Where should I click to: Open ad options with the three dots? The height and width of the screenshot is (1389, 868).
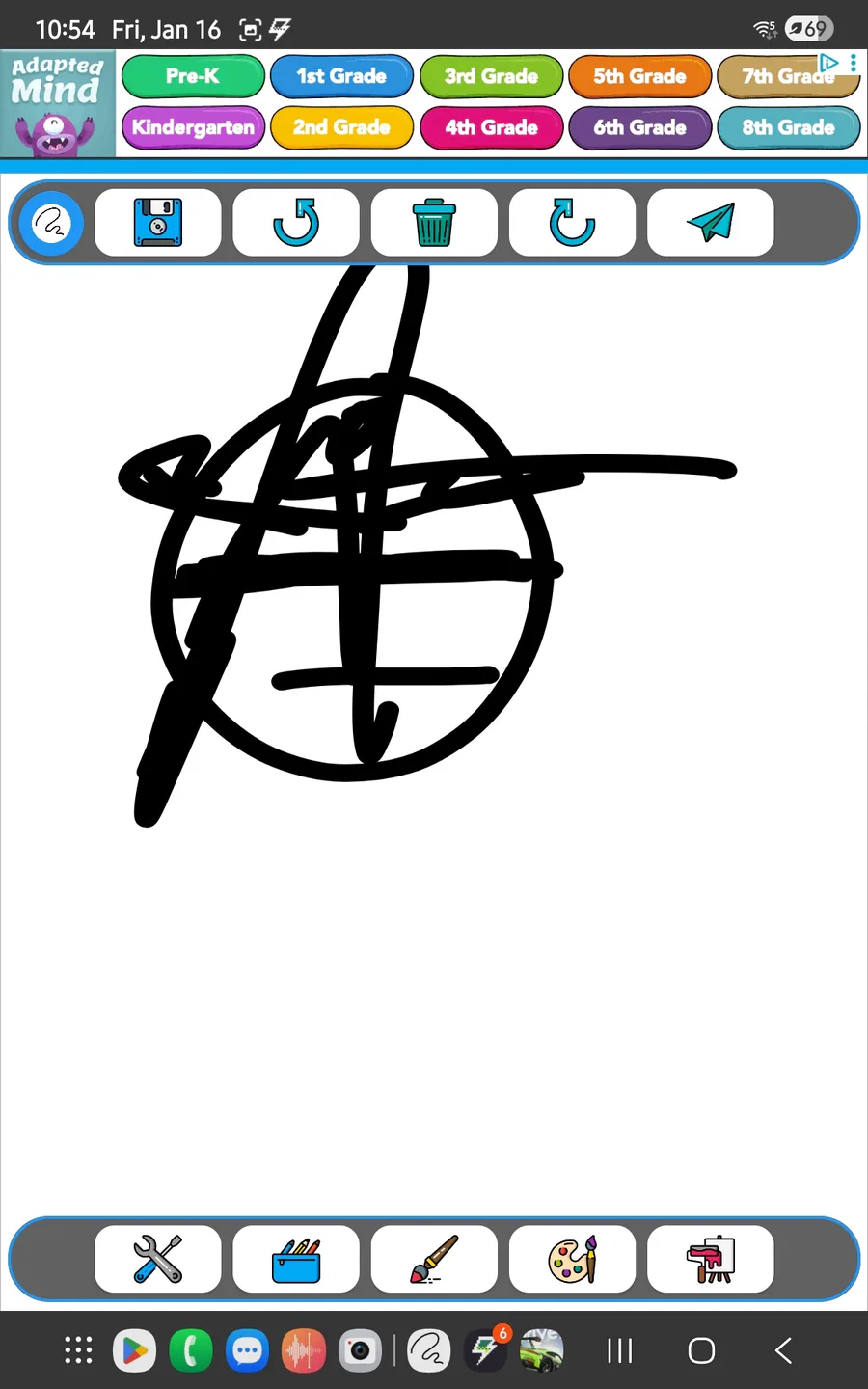[854, 64]
